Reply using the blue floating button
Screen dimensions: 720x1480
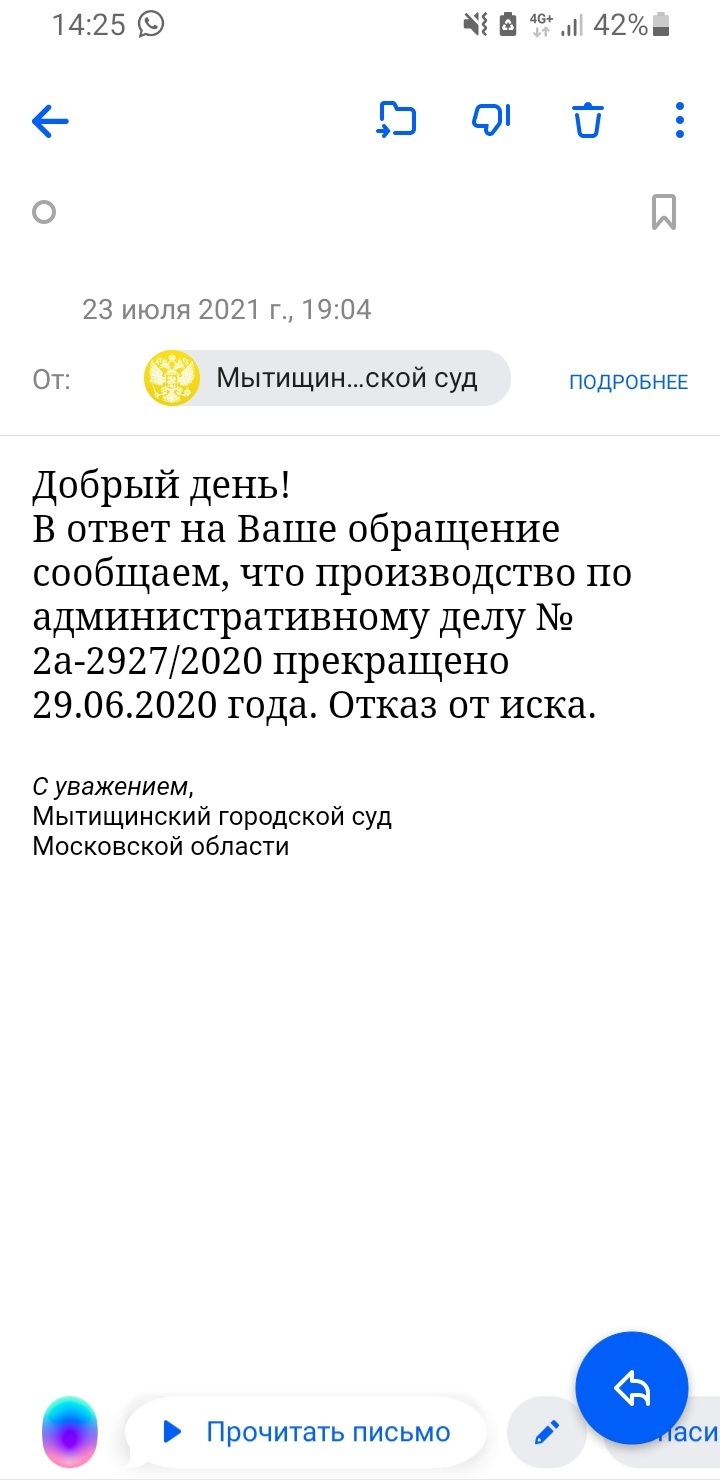(632, 1387)
